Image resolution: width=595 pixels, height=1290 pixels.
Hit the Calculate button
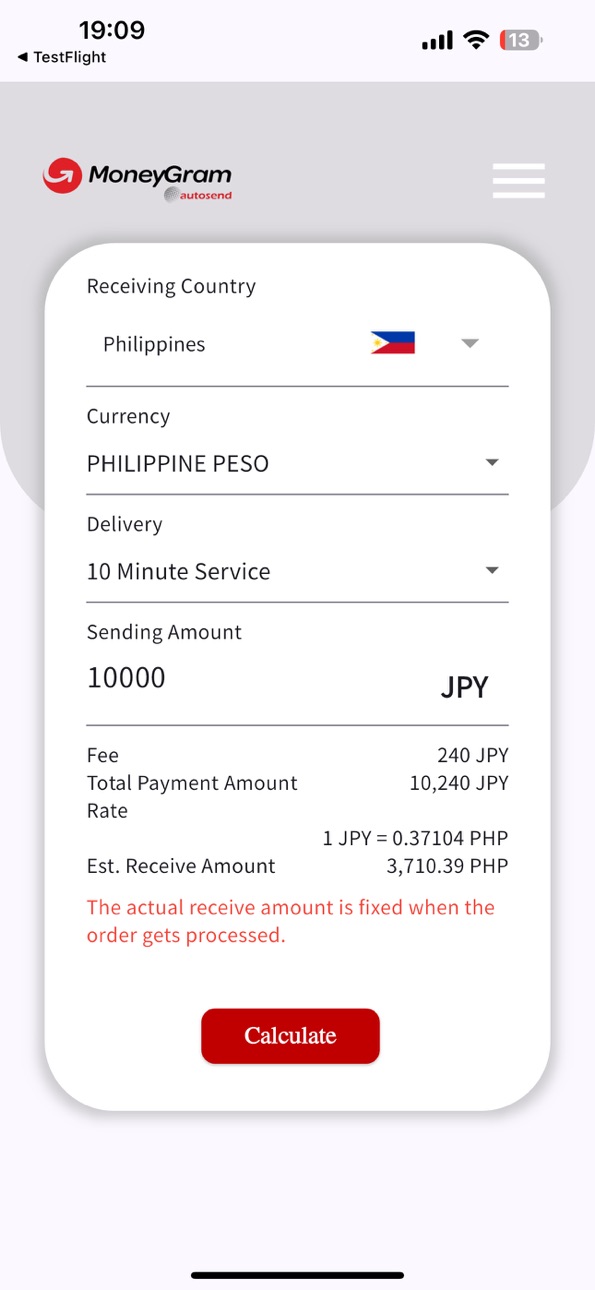point(290,1036)
